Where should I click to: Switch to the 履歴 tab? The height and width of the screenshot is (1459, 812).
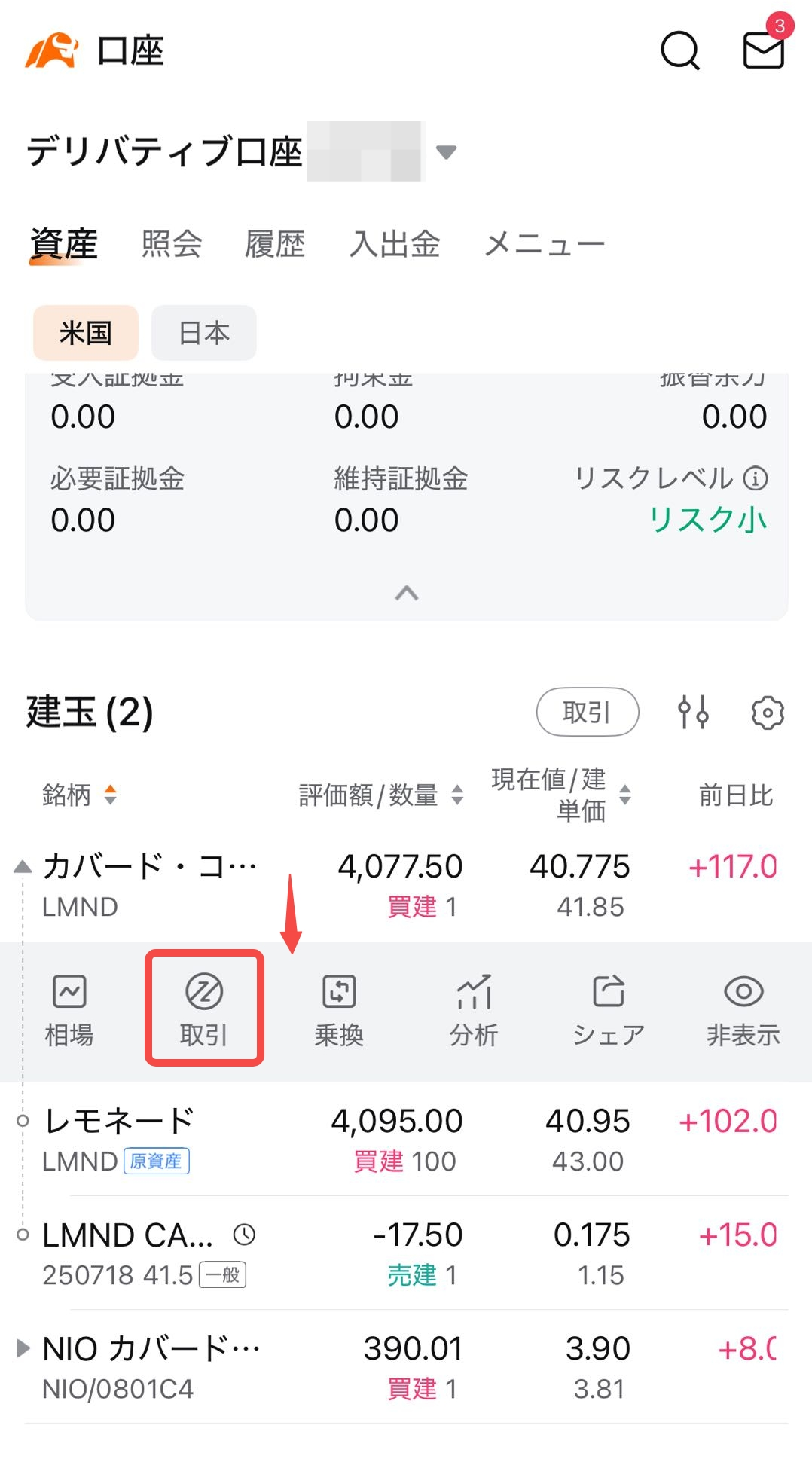(275, 244)
